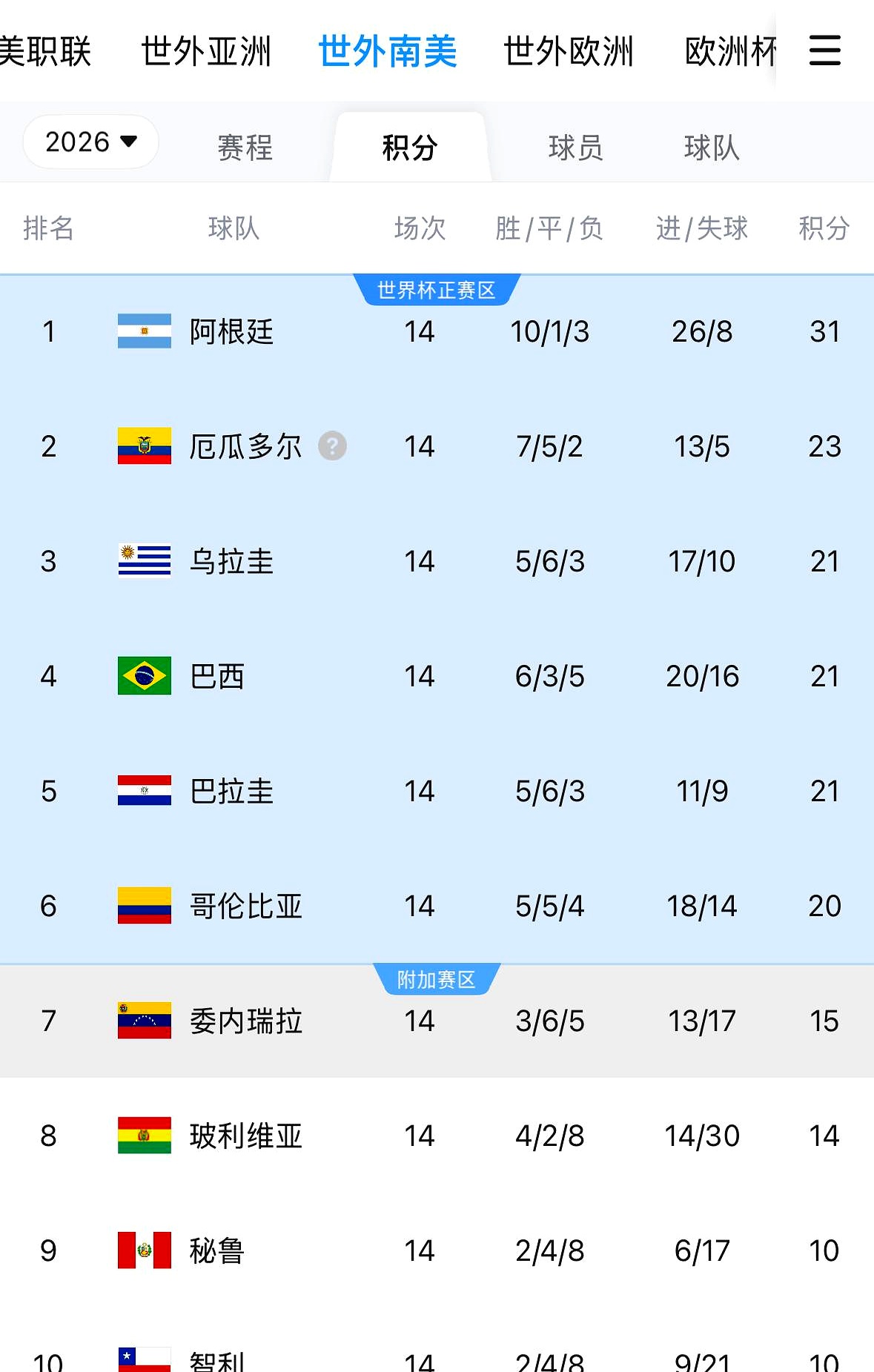Viewport: 874px width, 1372px height.
Task: Open 哥伦比亚 team row
Action: pos(245,906)
